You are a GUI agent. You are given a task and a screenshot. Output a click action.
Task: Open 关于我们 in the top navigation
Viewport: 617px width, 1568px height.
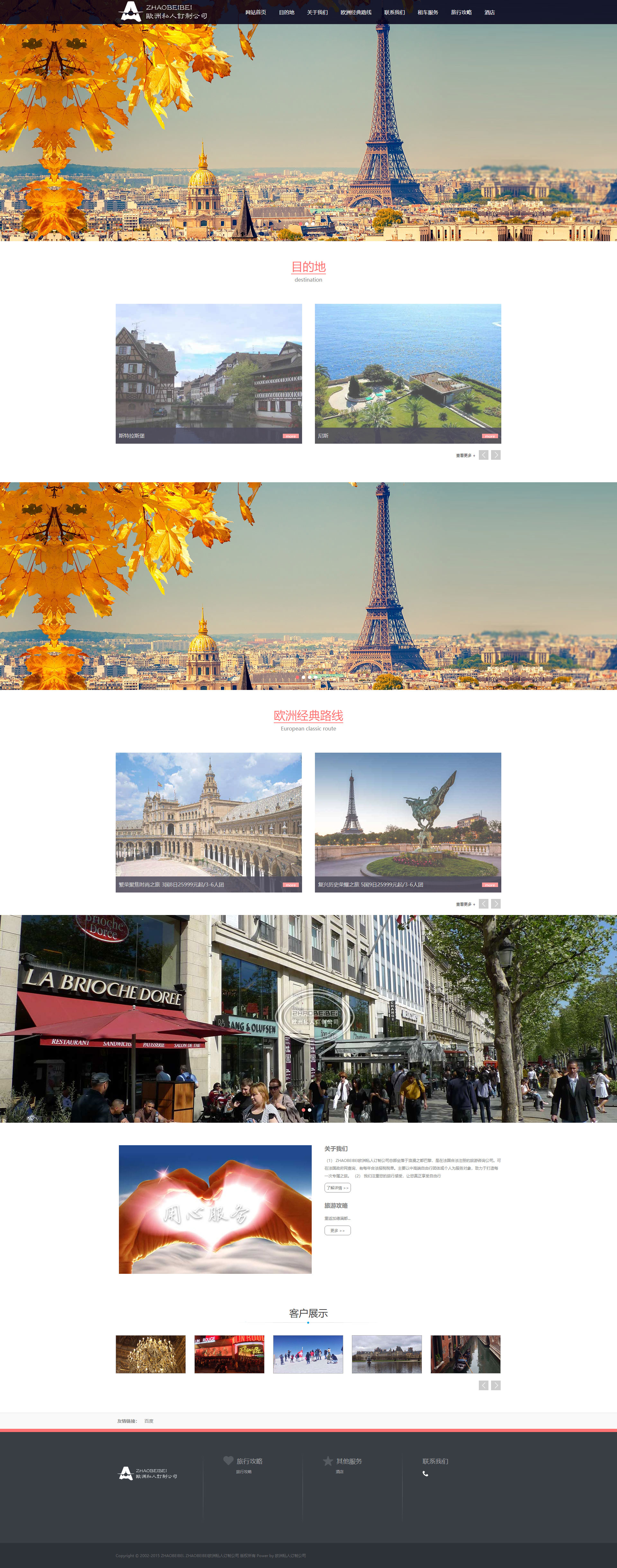(317, 12)
